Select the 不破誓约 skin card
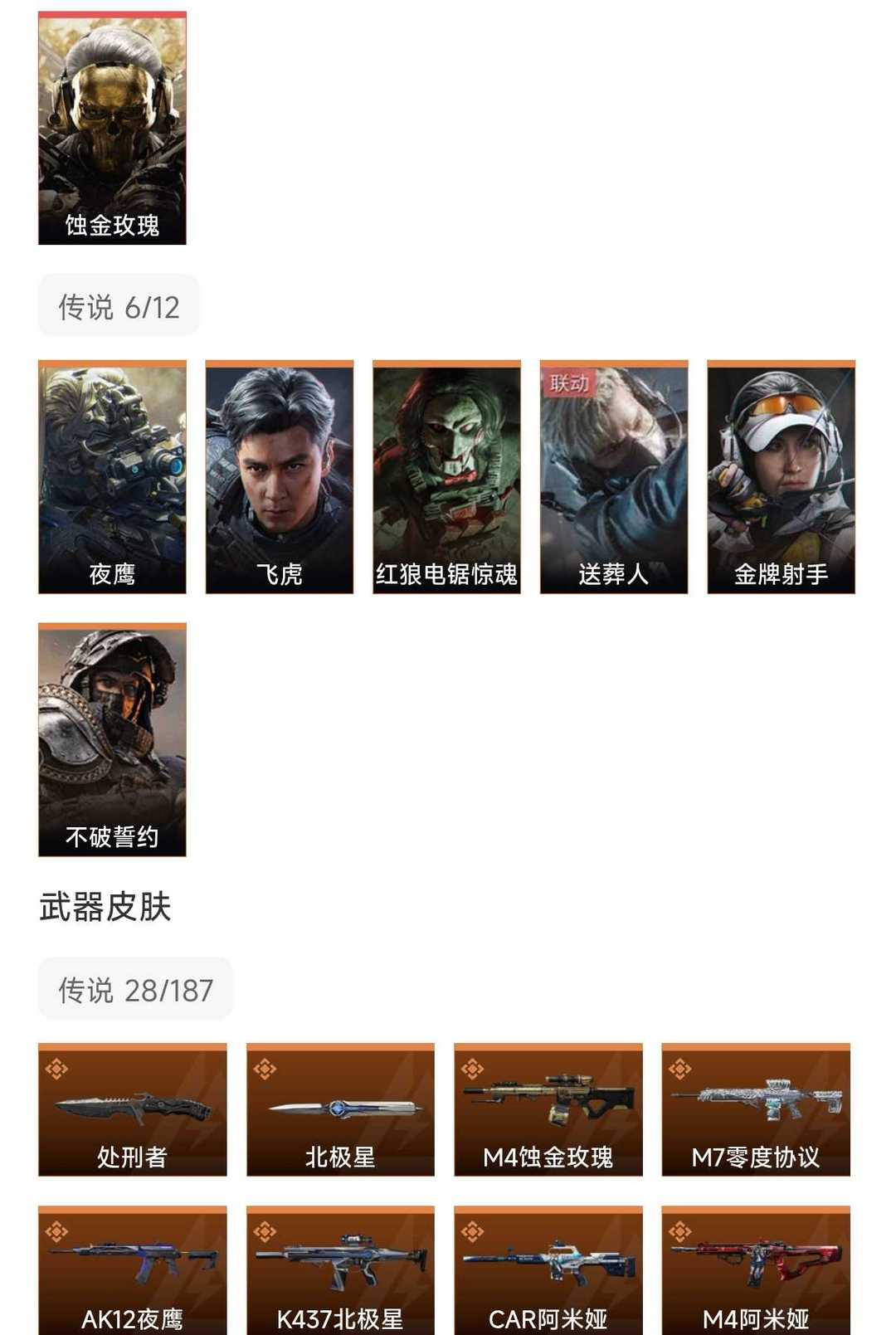Image resolution: width=896 pixels, height=1335 pixels. coord(112,739)
